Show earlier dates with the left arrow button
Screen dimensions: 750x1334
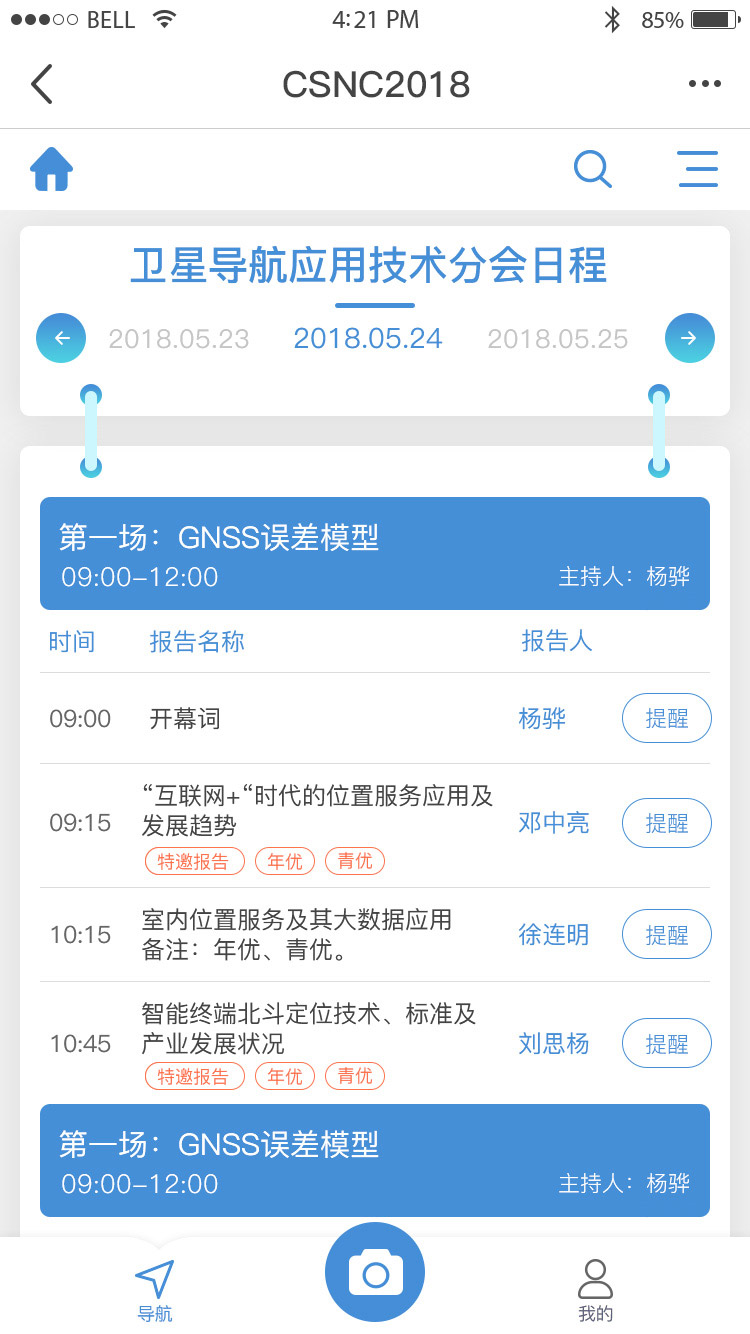click(x=61, y=338)
